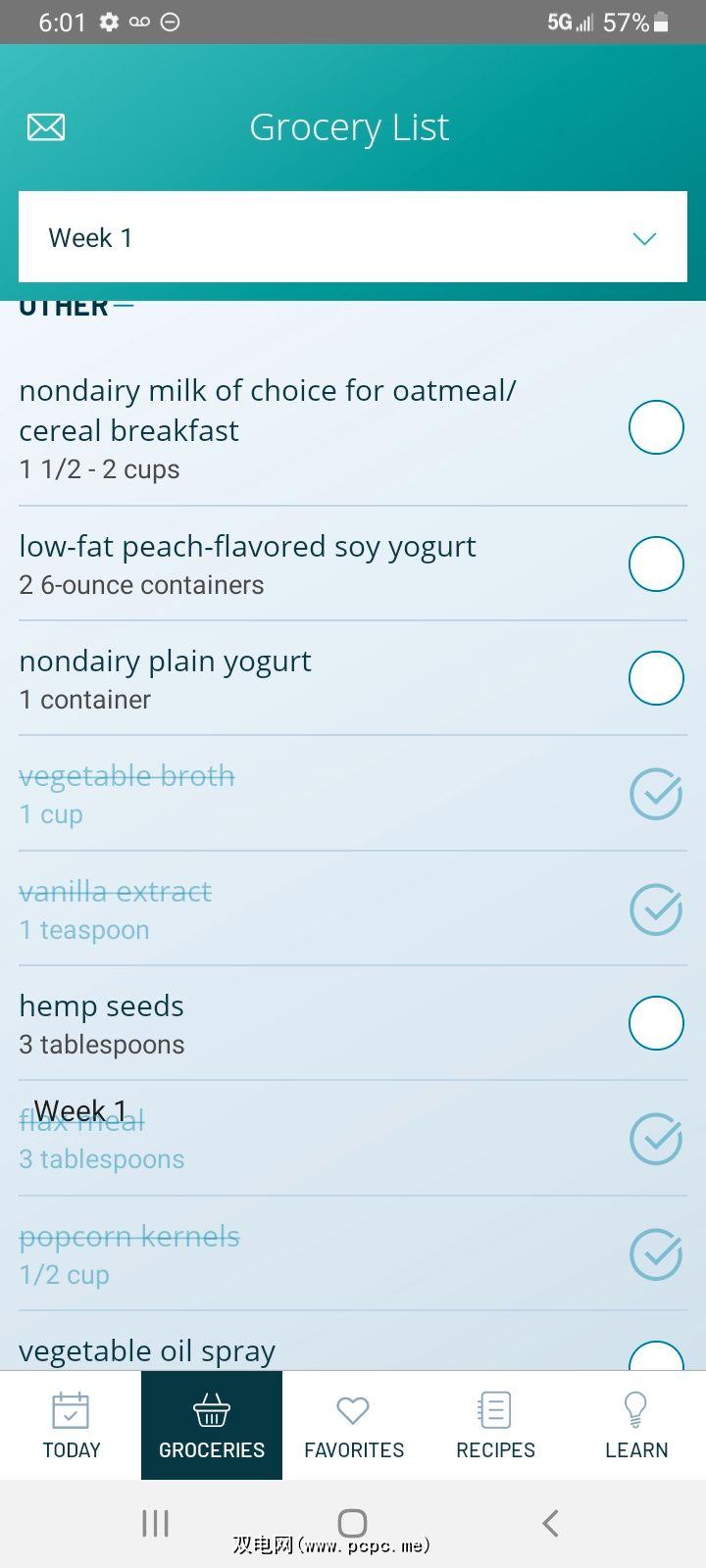Tap the system back button
This screenshot has height=1568, width=706.
tap(550, 1523)
